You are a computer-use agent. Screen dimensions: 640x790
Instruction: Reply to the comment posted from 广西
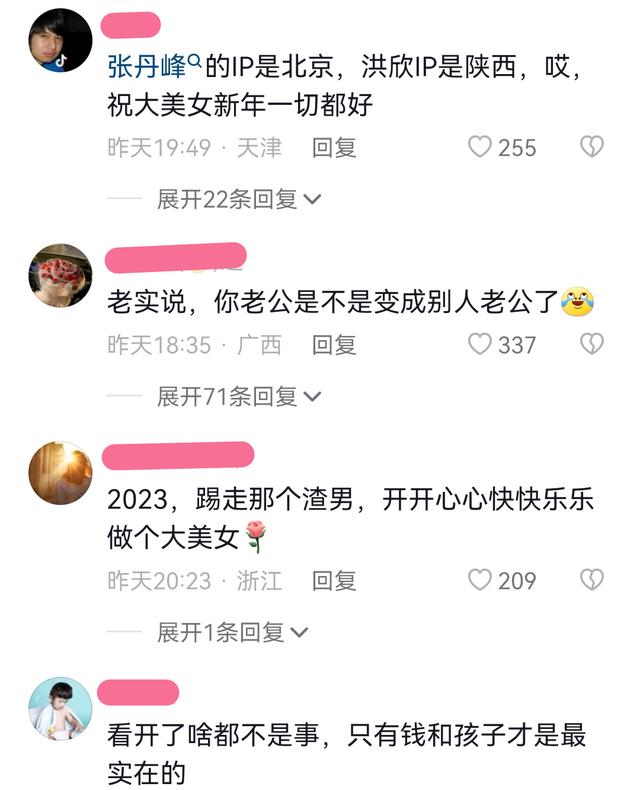[x=334, y=345]
